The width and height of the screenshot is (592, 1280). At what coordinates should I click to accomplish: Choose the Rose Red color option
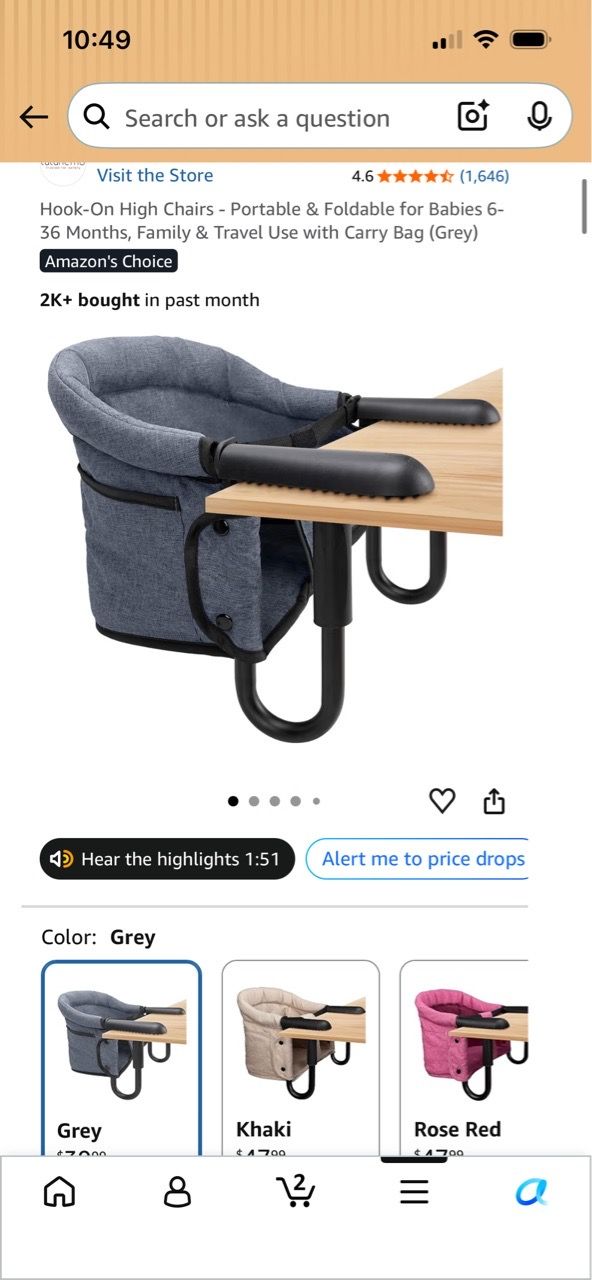pyautogui.click(x=464, y=1059)
